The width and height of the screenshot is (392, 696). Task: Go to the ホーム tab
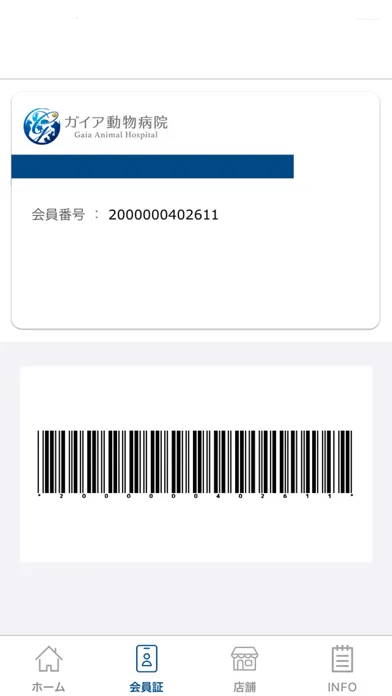point(49,668)
